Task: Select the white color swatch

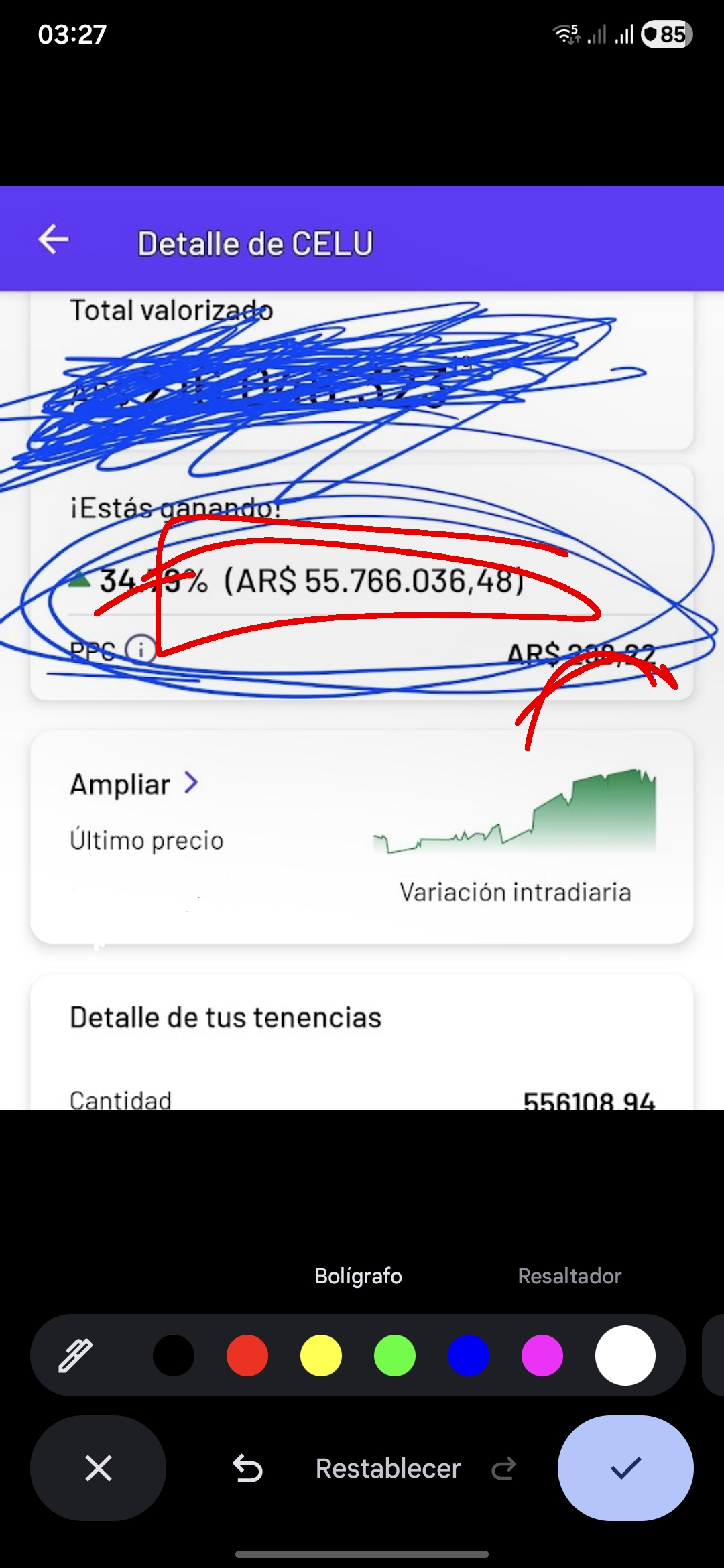Action: pyautogui.click(x=625, y=1355)
